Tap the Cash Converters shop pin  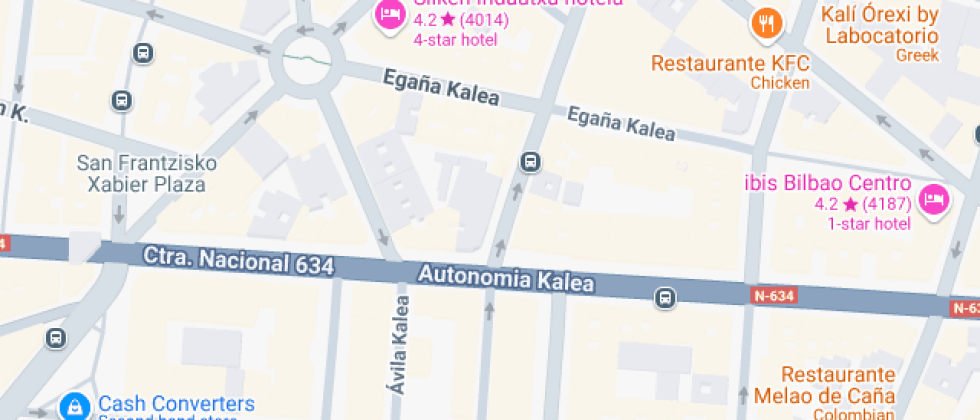click(73, 406)
